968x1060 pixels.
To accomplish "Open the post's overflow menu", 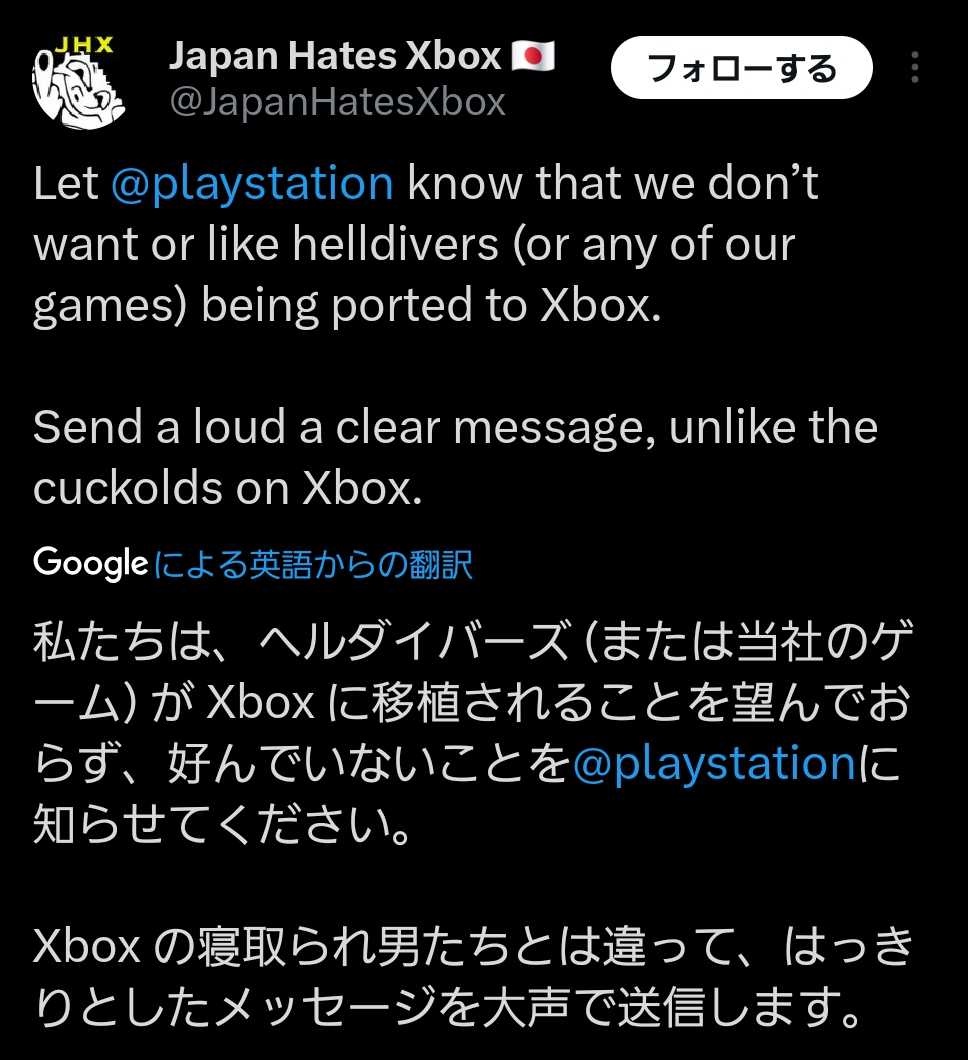I will (x=915, y=68).
